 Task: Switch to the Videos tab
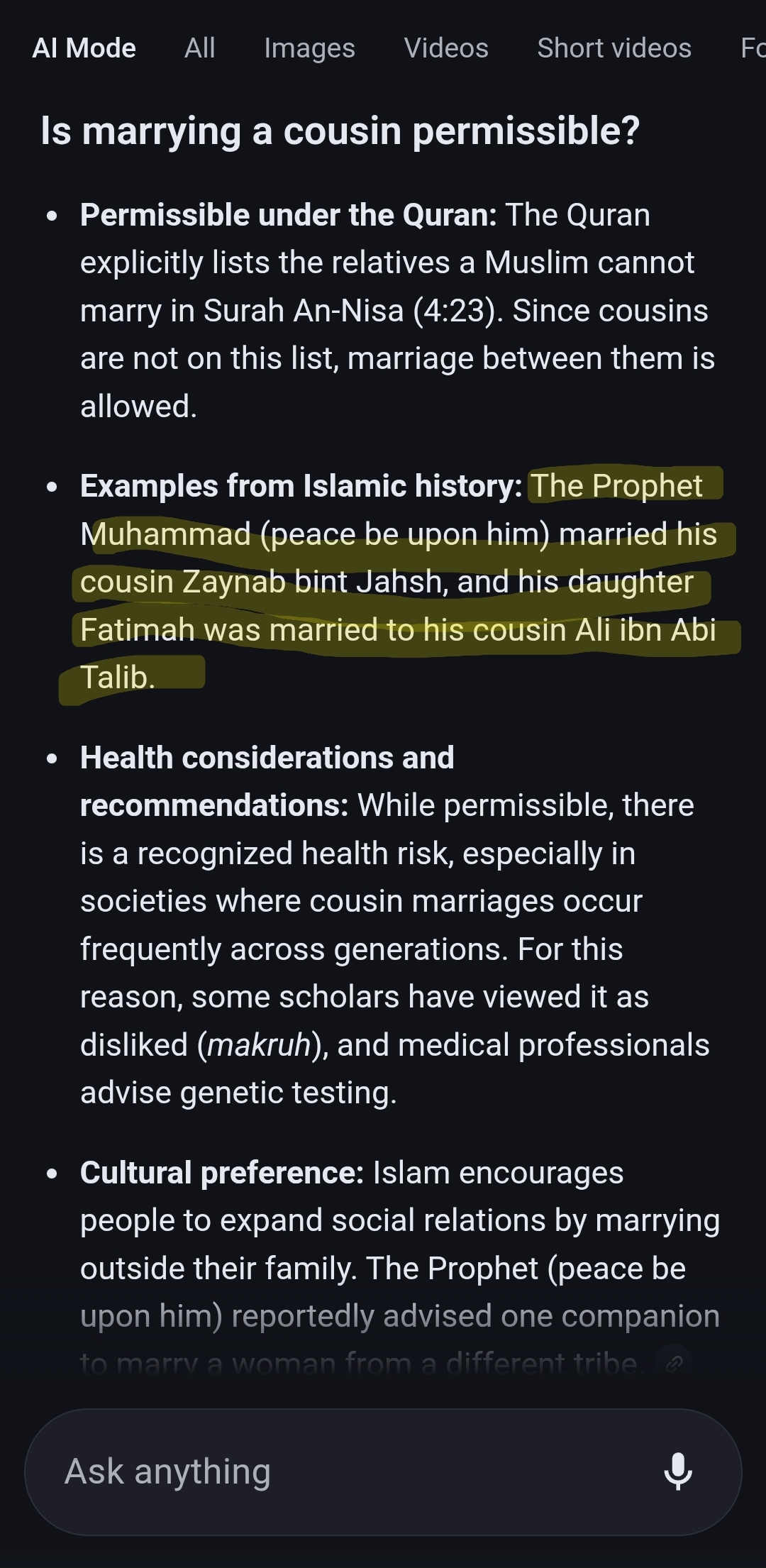(446, 48)
